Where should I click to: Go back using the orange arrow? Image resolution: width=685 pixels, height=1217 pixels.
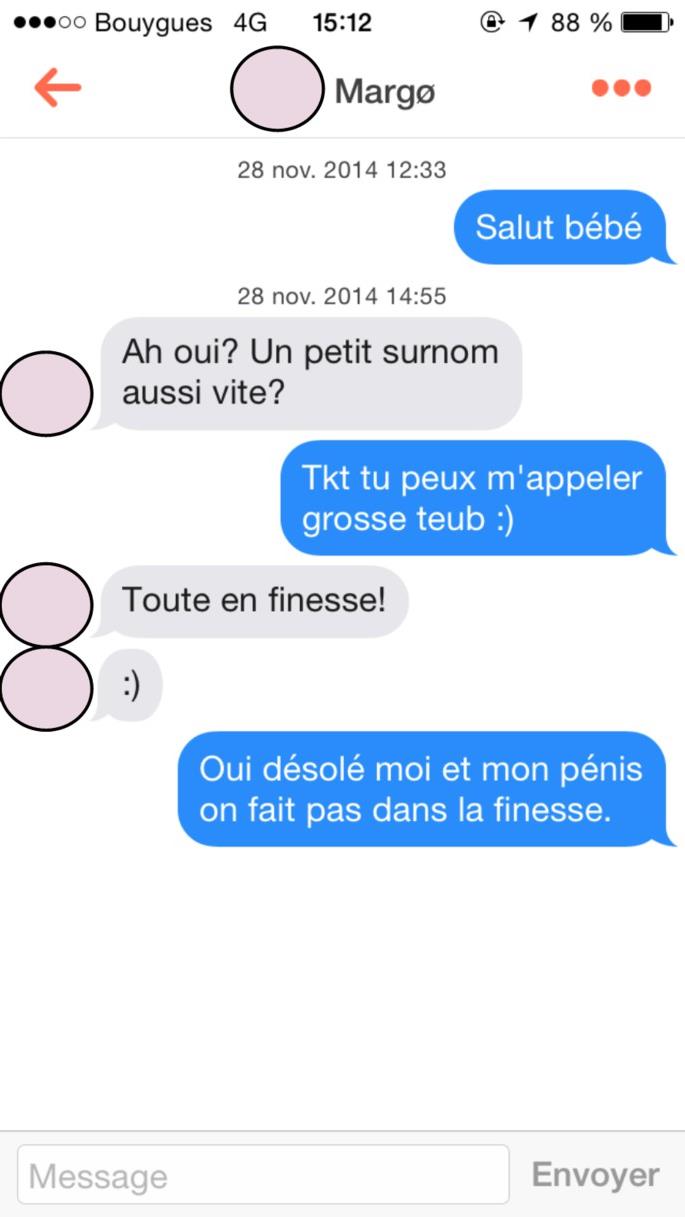pos(57,88)
